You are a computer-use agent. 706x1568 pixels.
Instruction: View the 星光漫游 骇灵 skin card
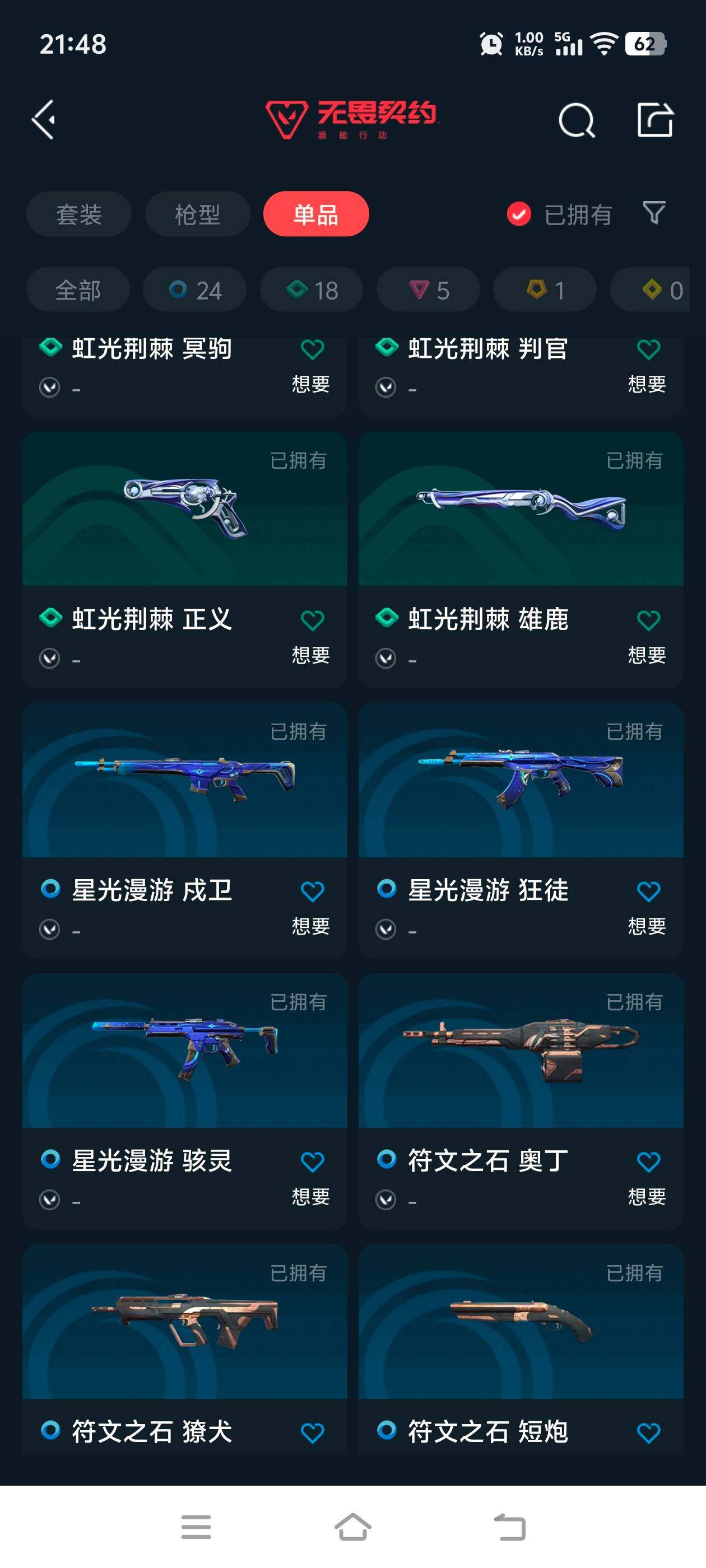[184, 1101]
